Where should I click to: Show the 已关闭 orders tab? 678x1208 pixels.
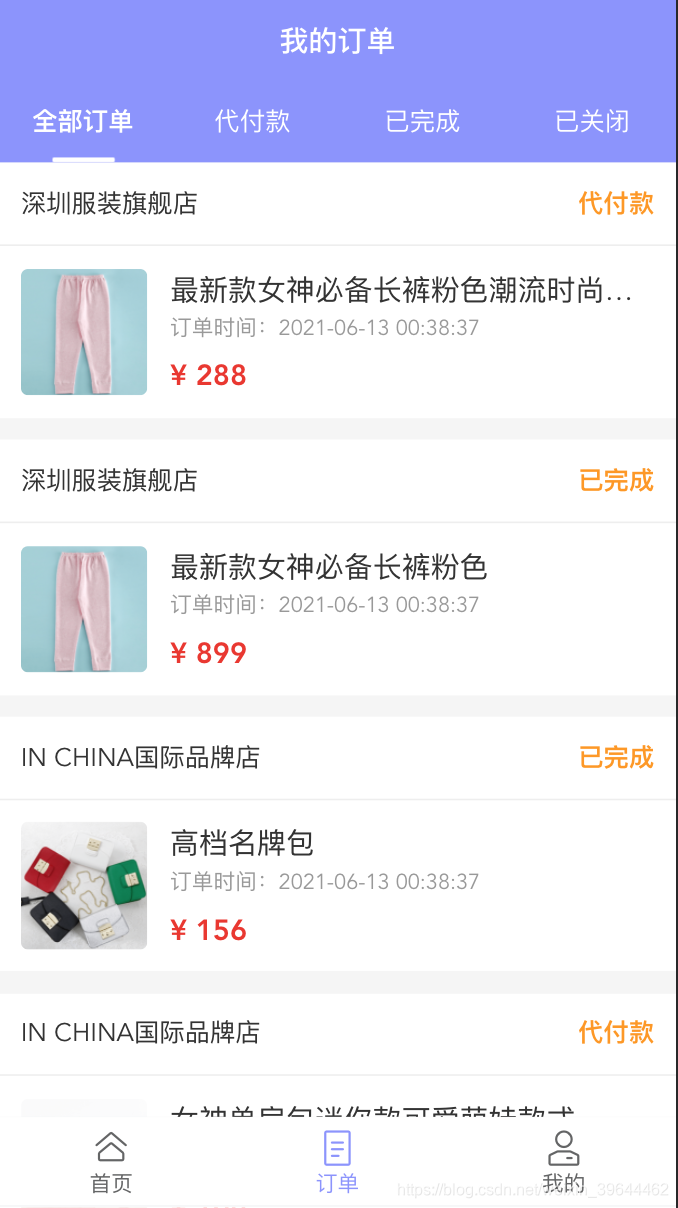tap(592, 122)
